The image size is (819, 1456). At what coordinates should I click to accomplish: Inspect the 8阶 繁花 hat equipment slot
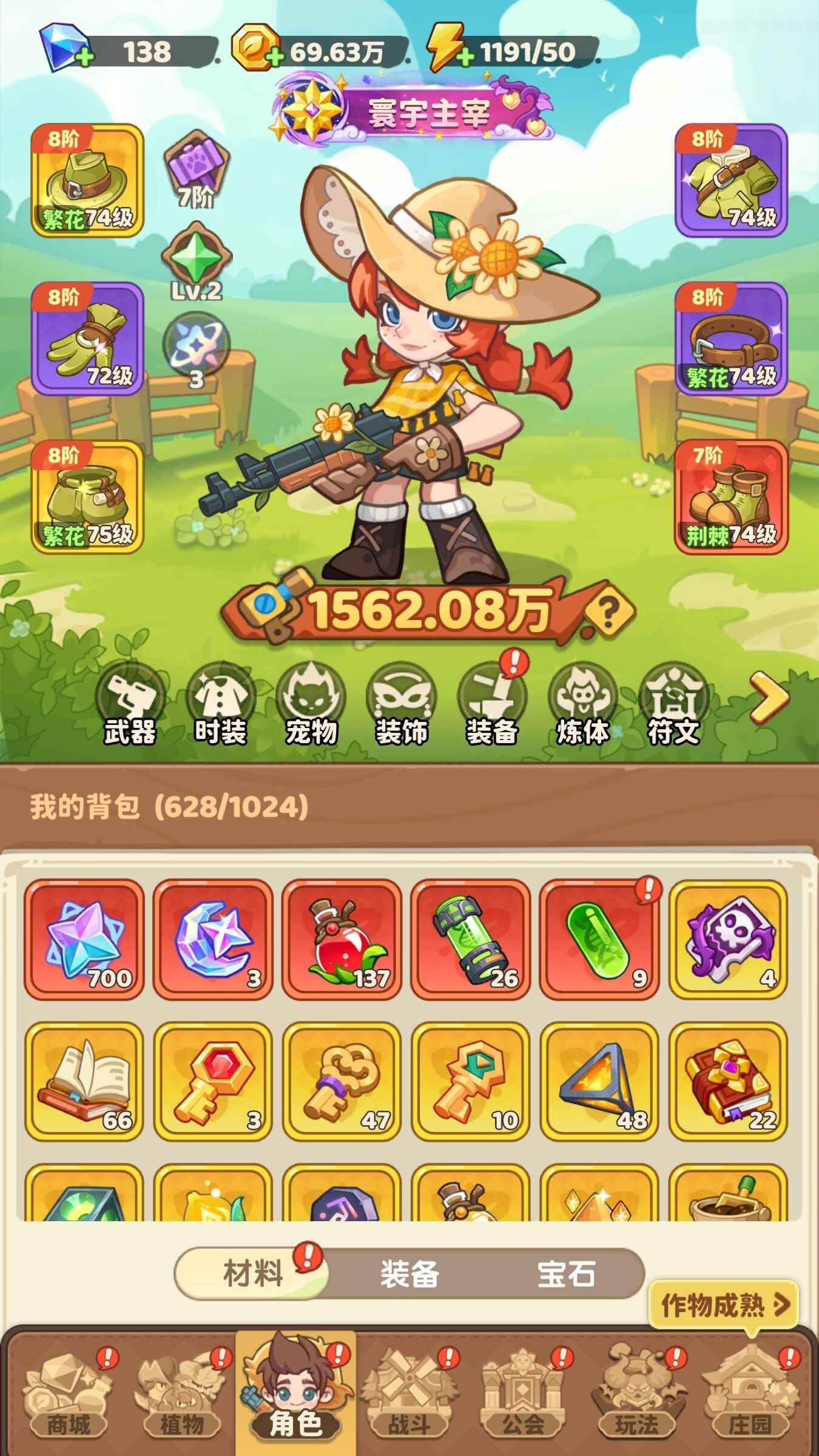[87, 180]
